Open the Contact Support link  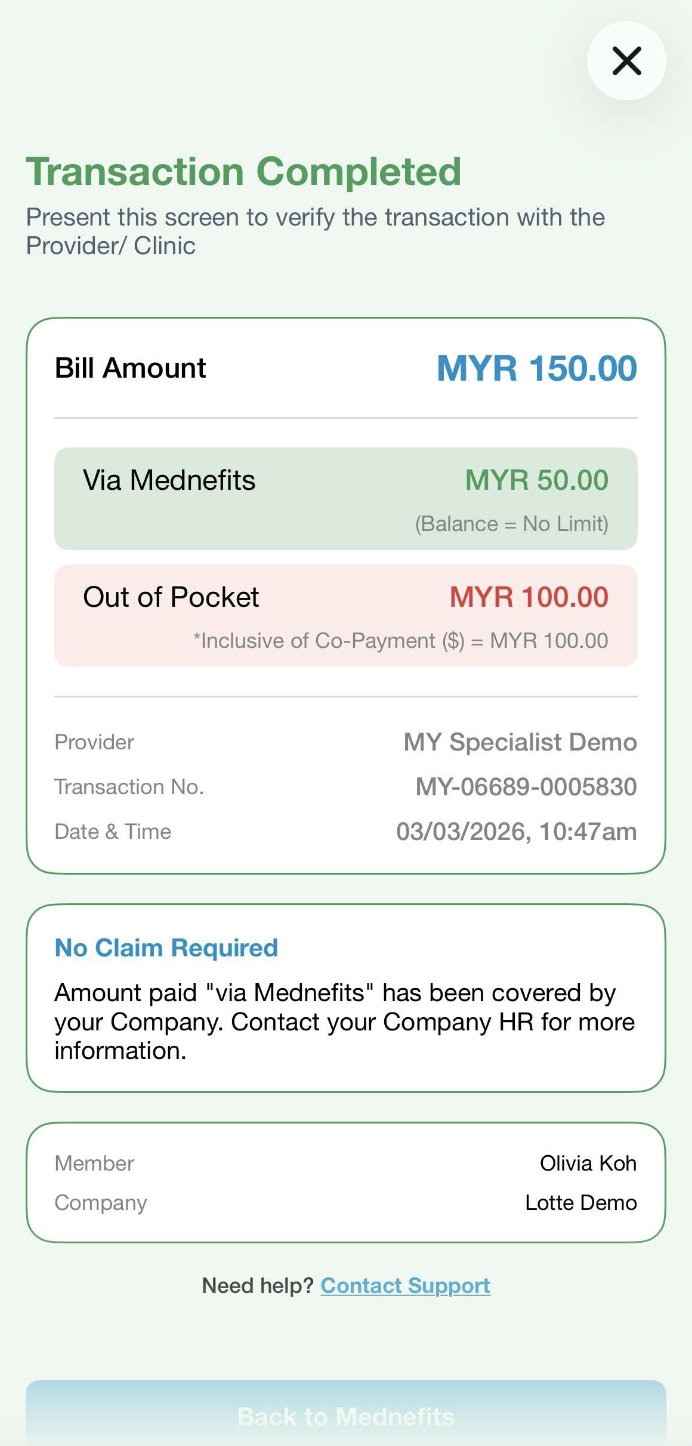(x=405, y=1285)
